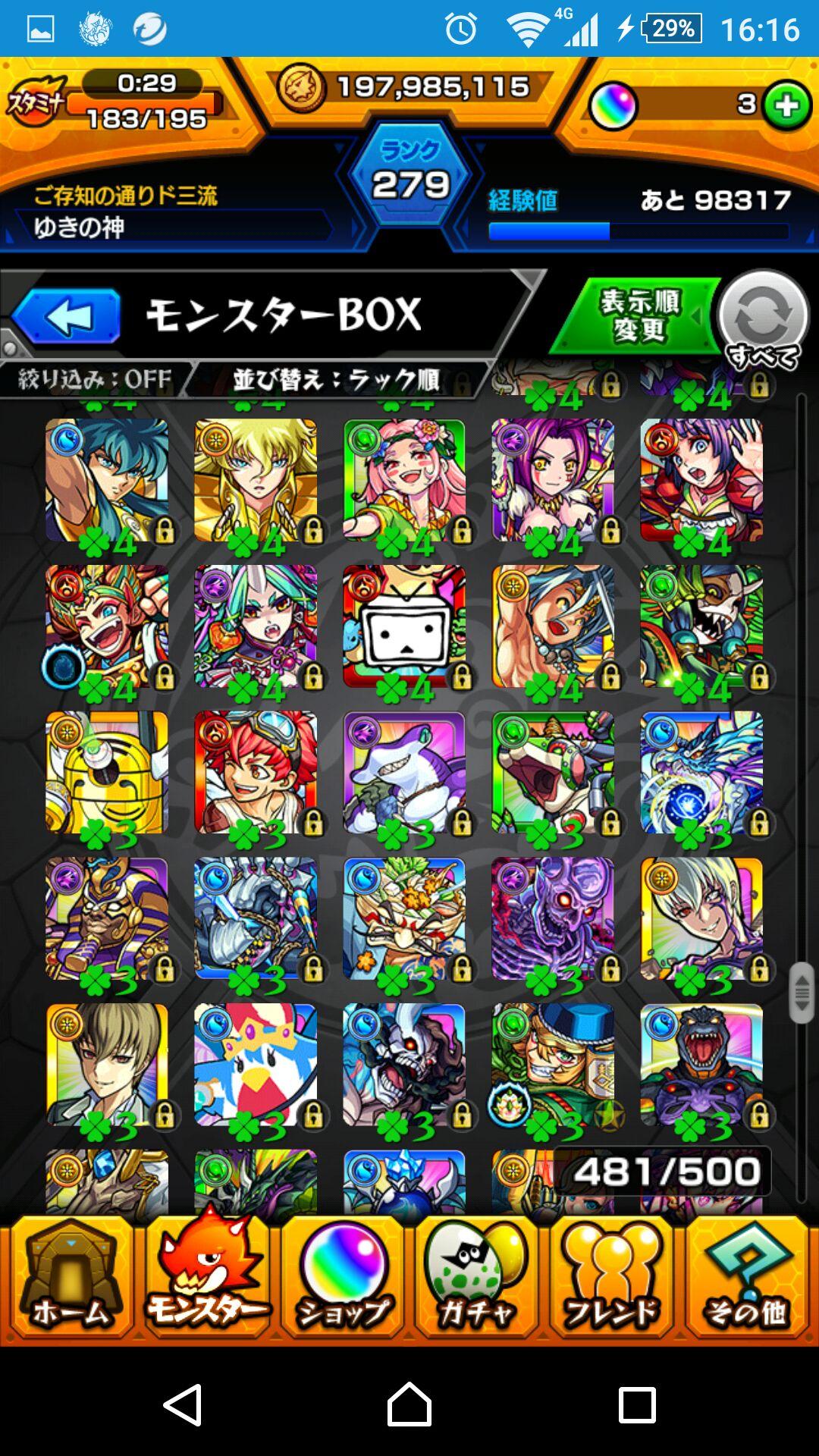Select the purple skeleton monster
Screen dimensions: 819x1456
(x=553, y=918)
